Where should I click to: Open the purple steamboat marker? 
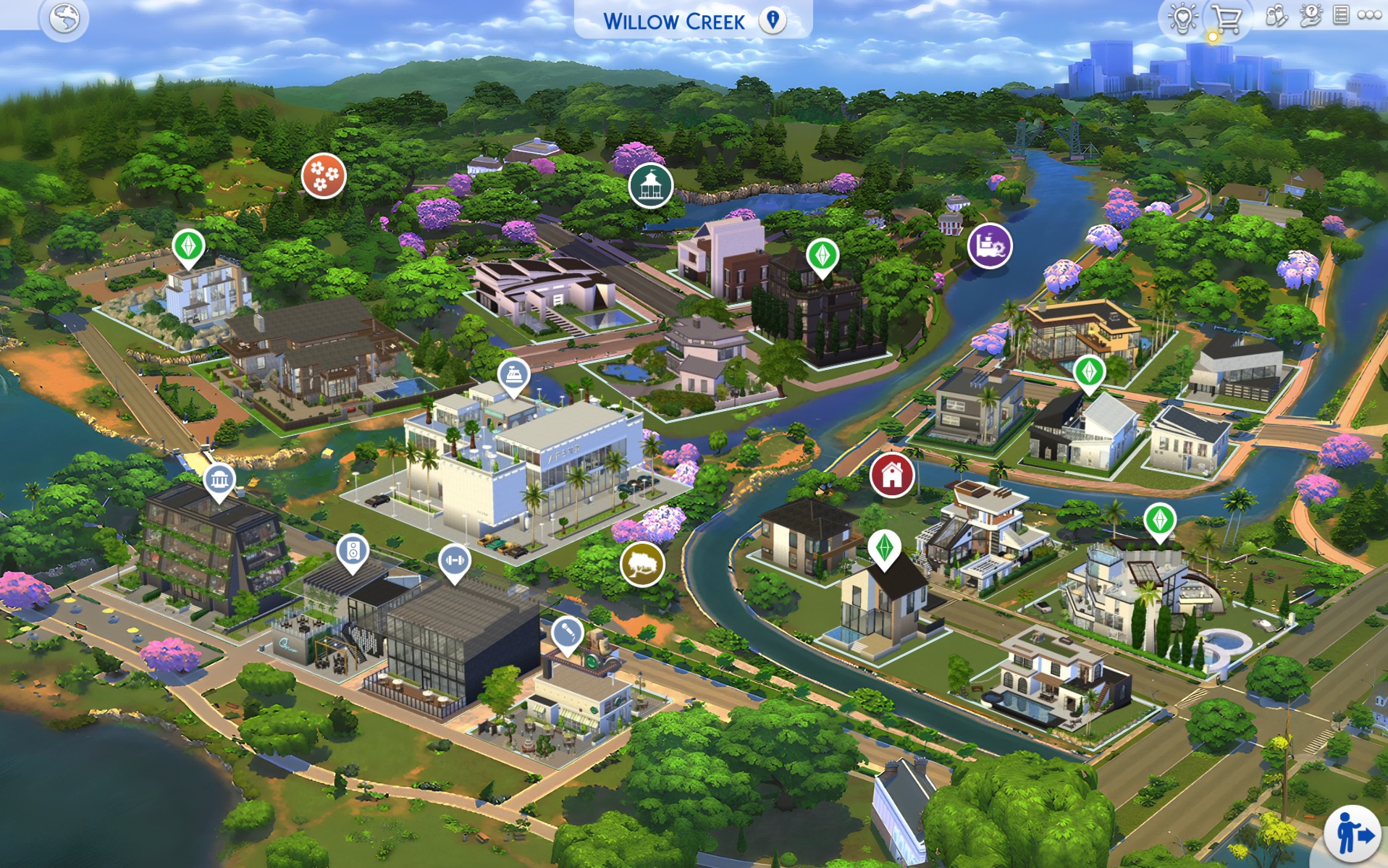(990, 245)
